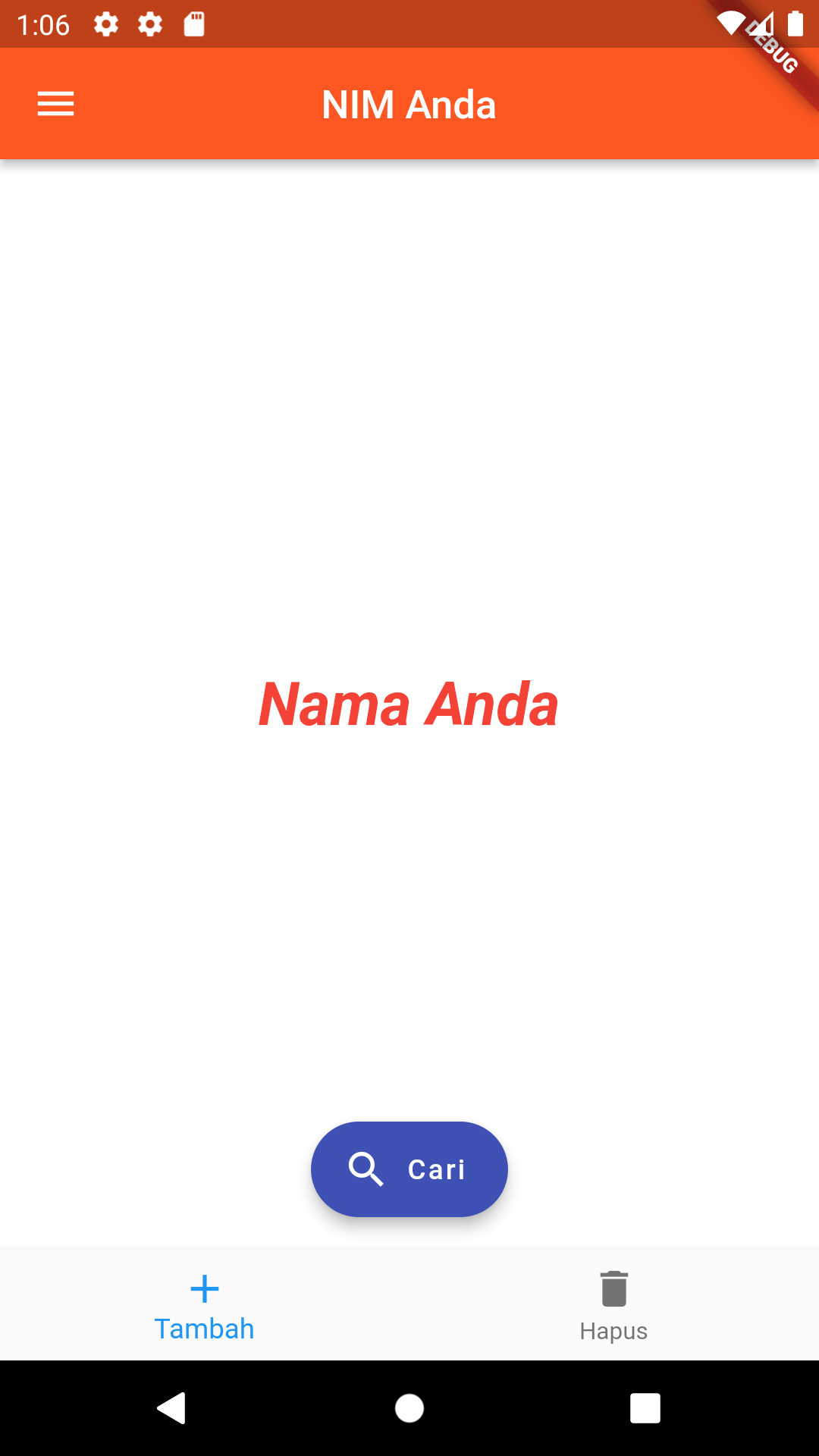The width and height of the screenshot is (819, 1456).
Task: Open the recent apps overview
Action: click(x=645, y=1408)
